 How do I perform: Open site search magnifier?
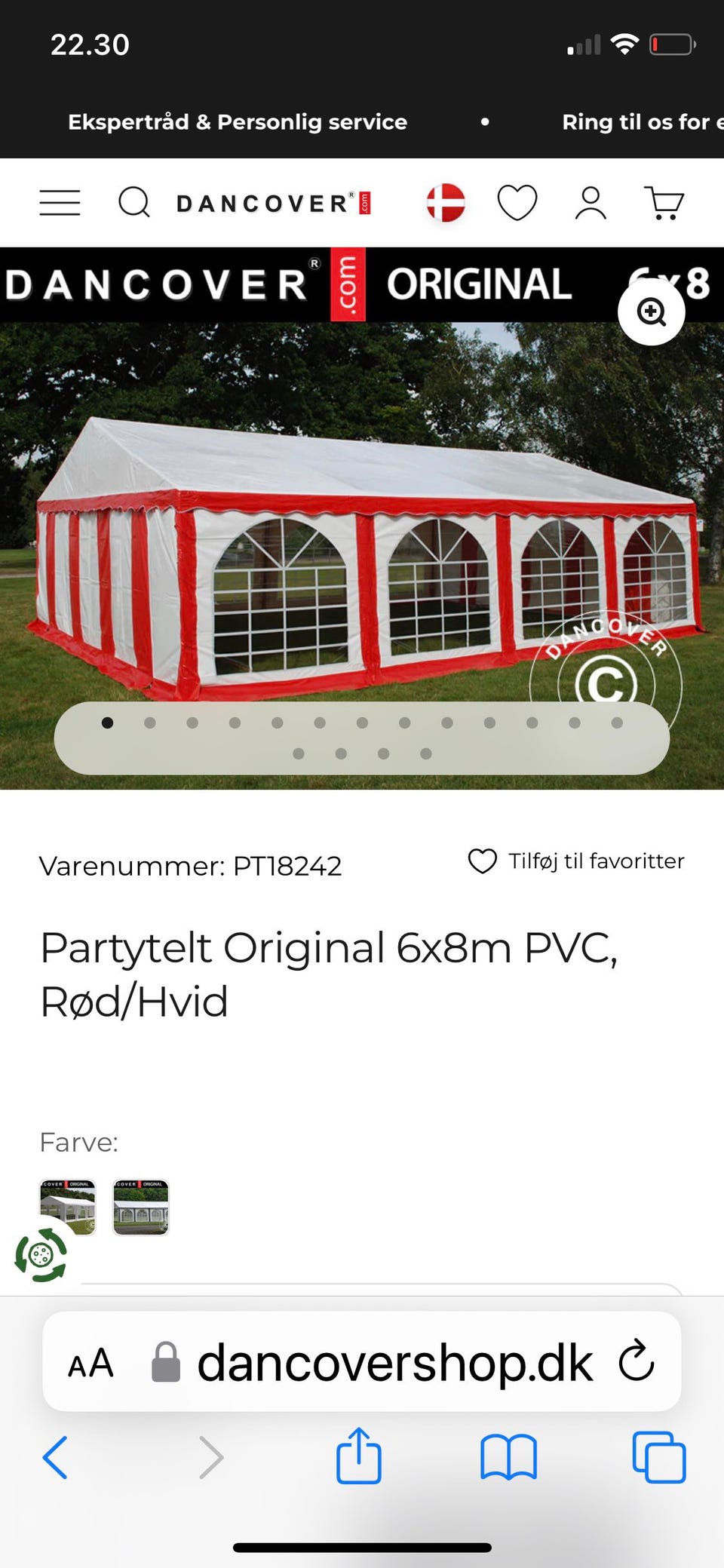click(134, 203)
